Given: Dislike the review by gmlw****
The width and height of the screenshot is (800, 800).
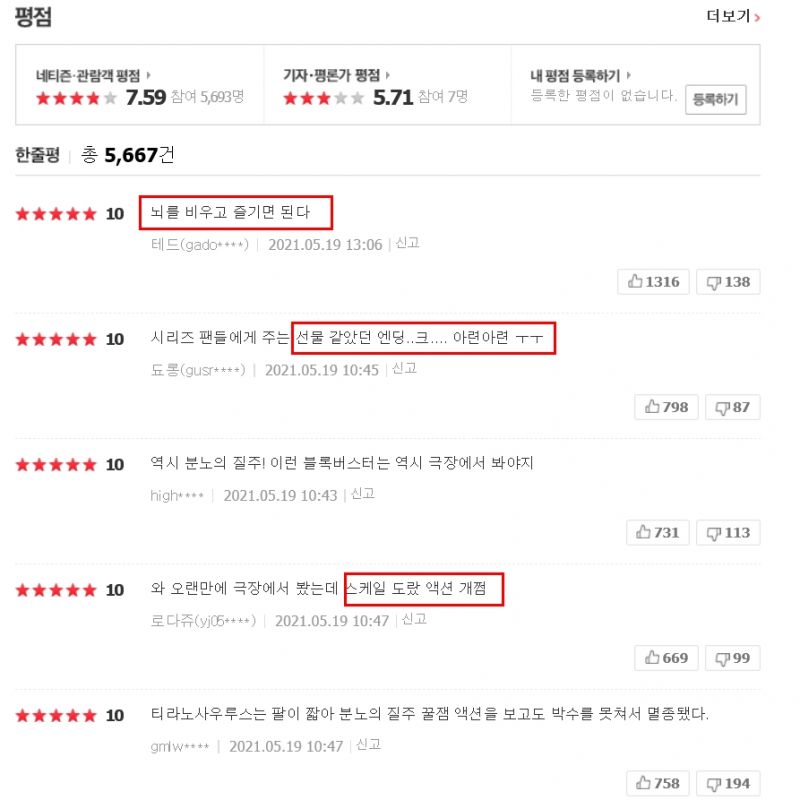Looking at the screenshot, I should (x=728, y=783).
